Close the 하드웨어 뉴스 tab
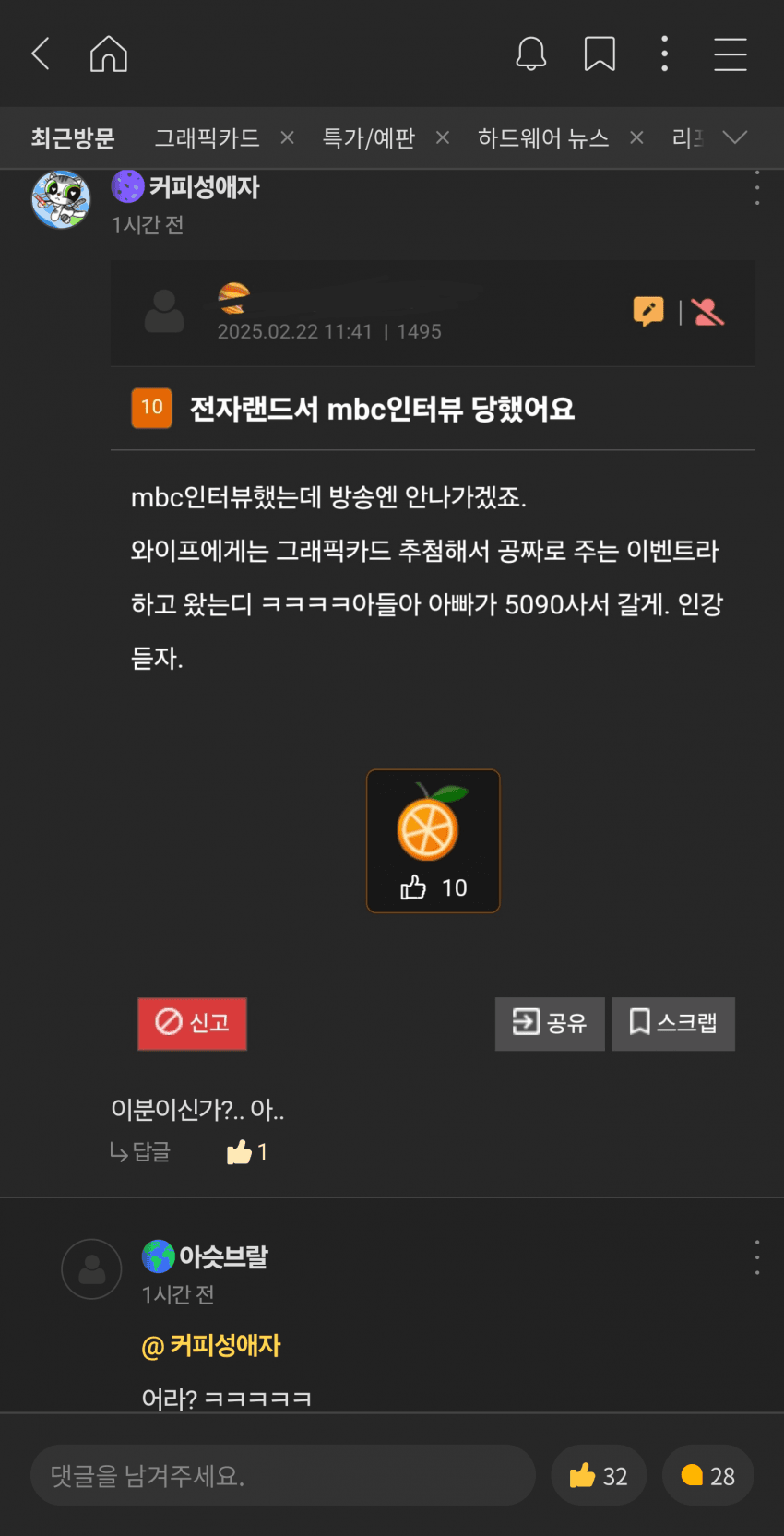784x1536 pixels. [636, 137]
